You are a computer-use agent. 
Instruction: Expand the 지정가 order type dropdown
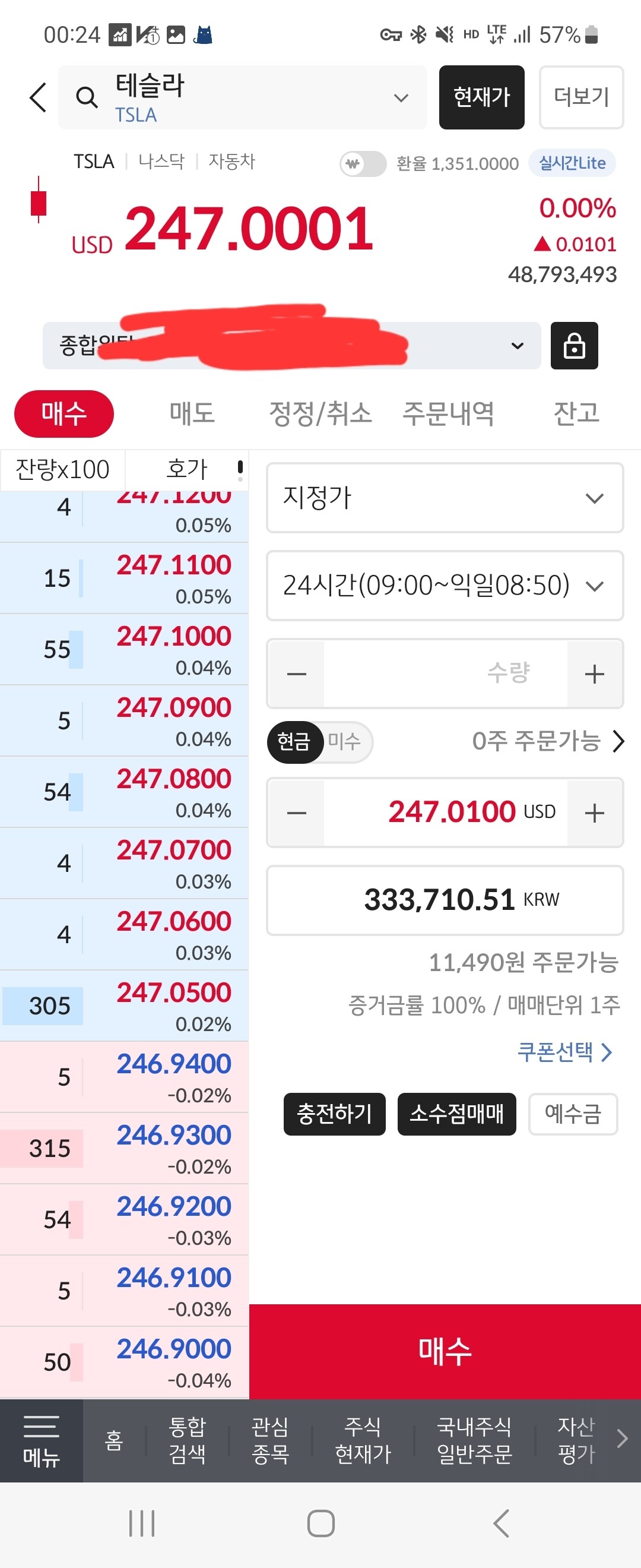pos(445,498)
